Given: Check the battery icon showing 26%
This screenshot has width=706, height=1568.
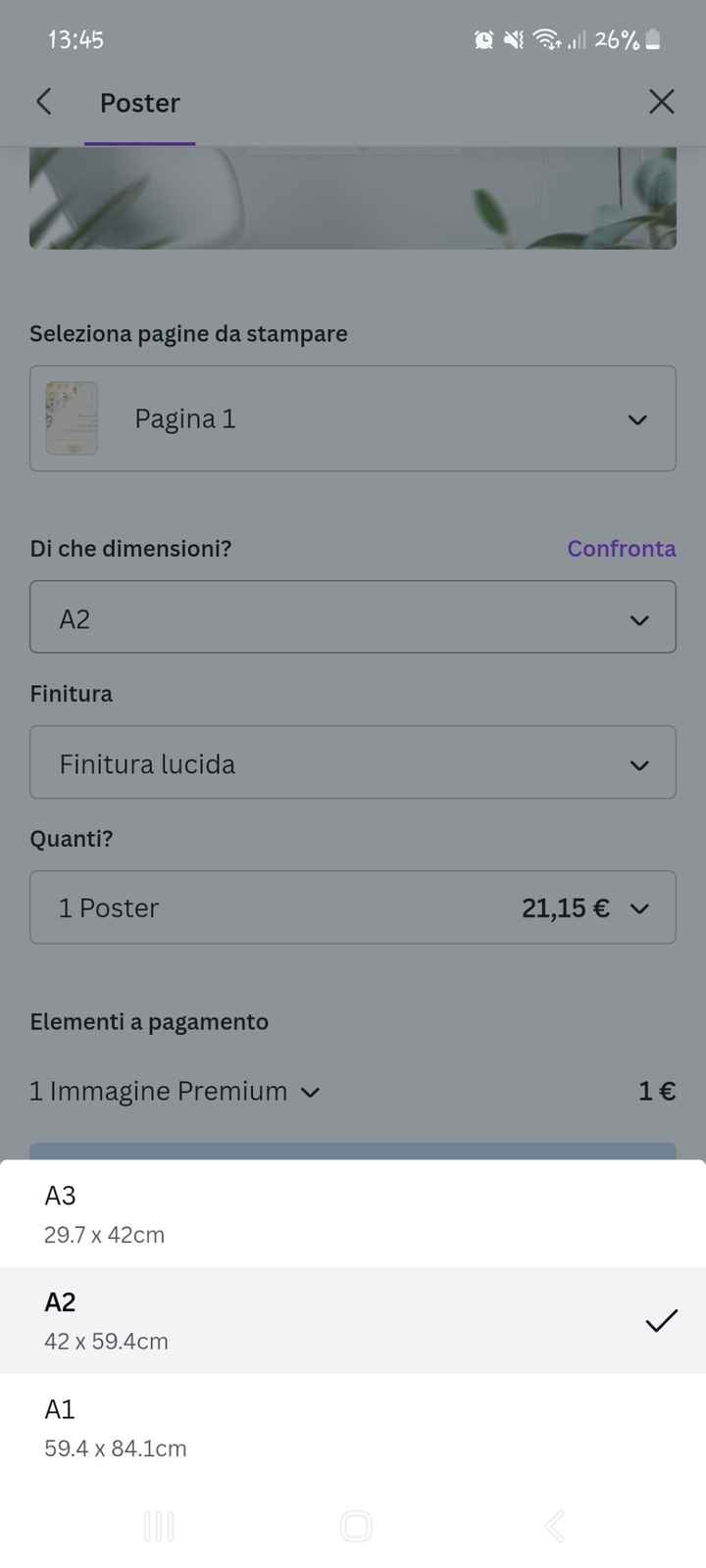Looking at the screenshot, I should pyautogui.click(x=655, y=40).
